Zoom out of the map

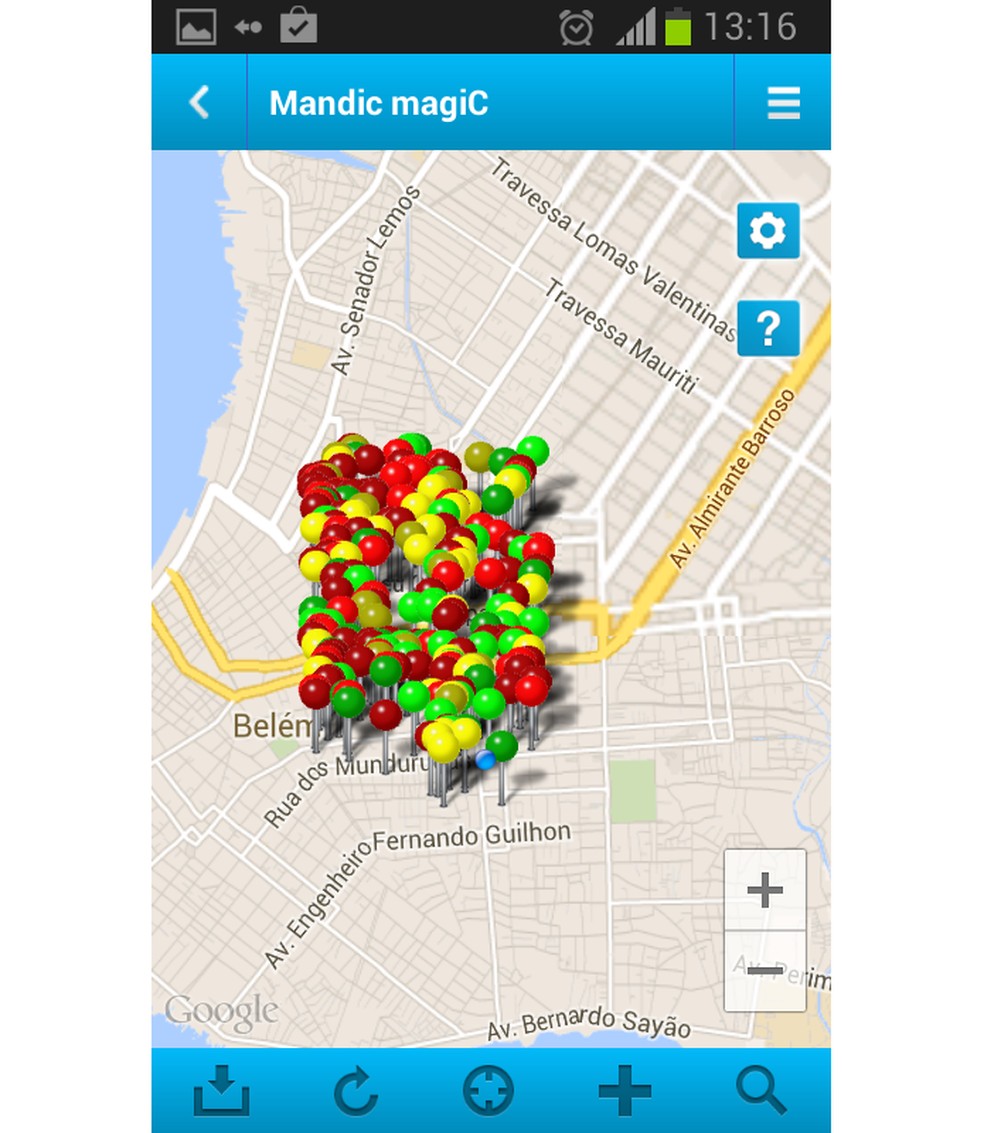765,970
